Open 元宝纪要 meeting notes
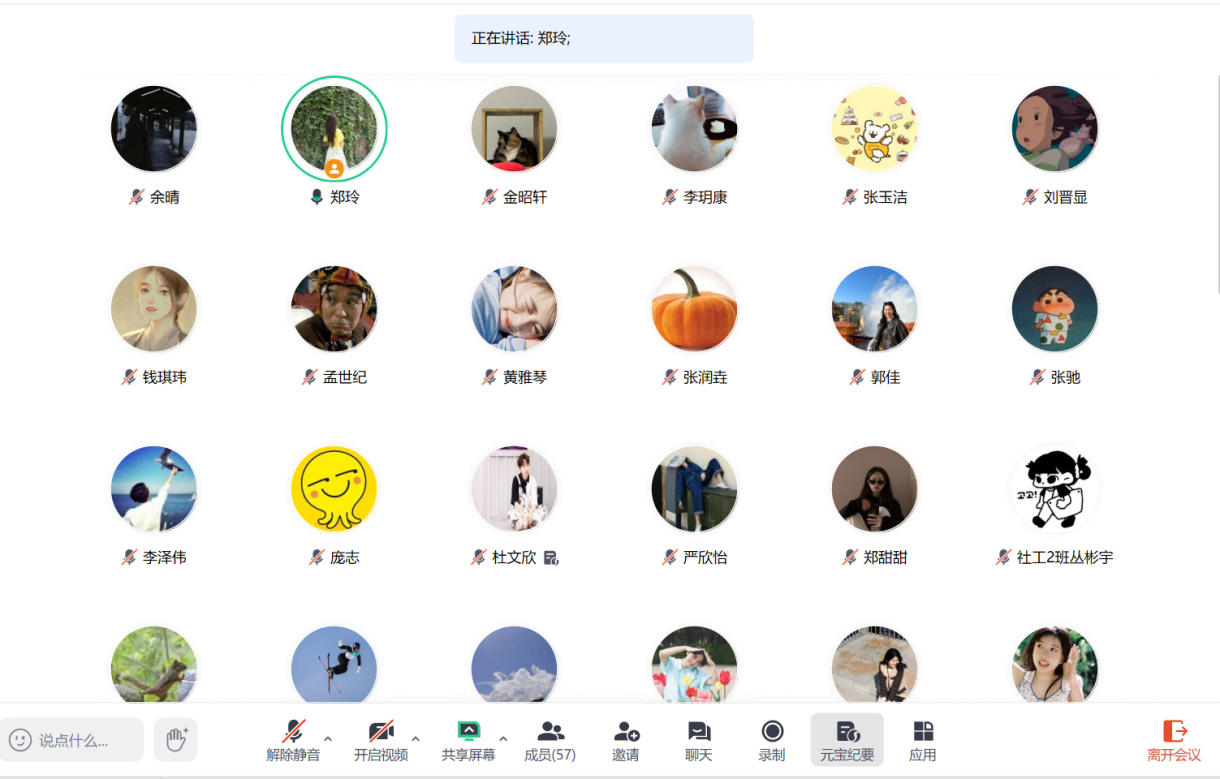1220x779 pixels. click(x=847, y=739)
